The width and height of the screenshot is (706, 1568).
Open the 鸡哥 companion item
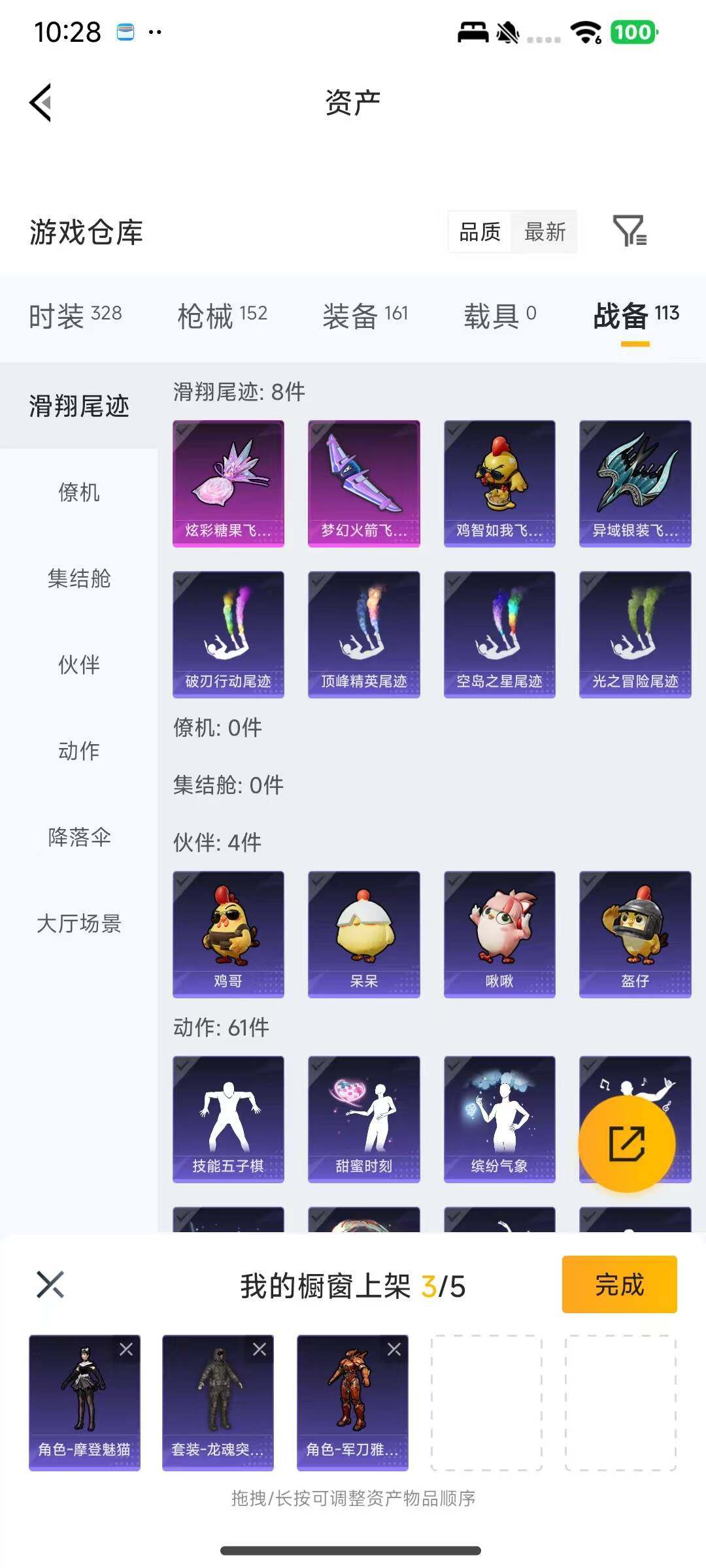click(228, 933)
